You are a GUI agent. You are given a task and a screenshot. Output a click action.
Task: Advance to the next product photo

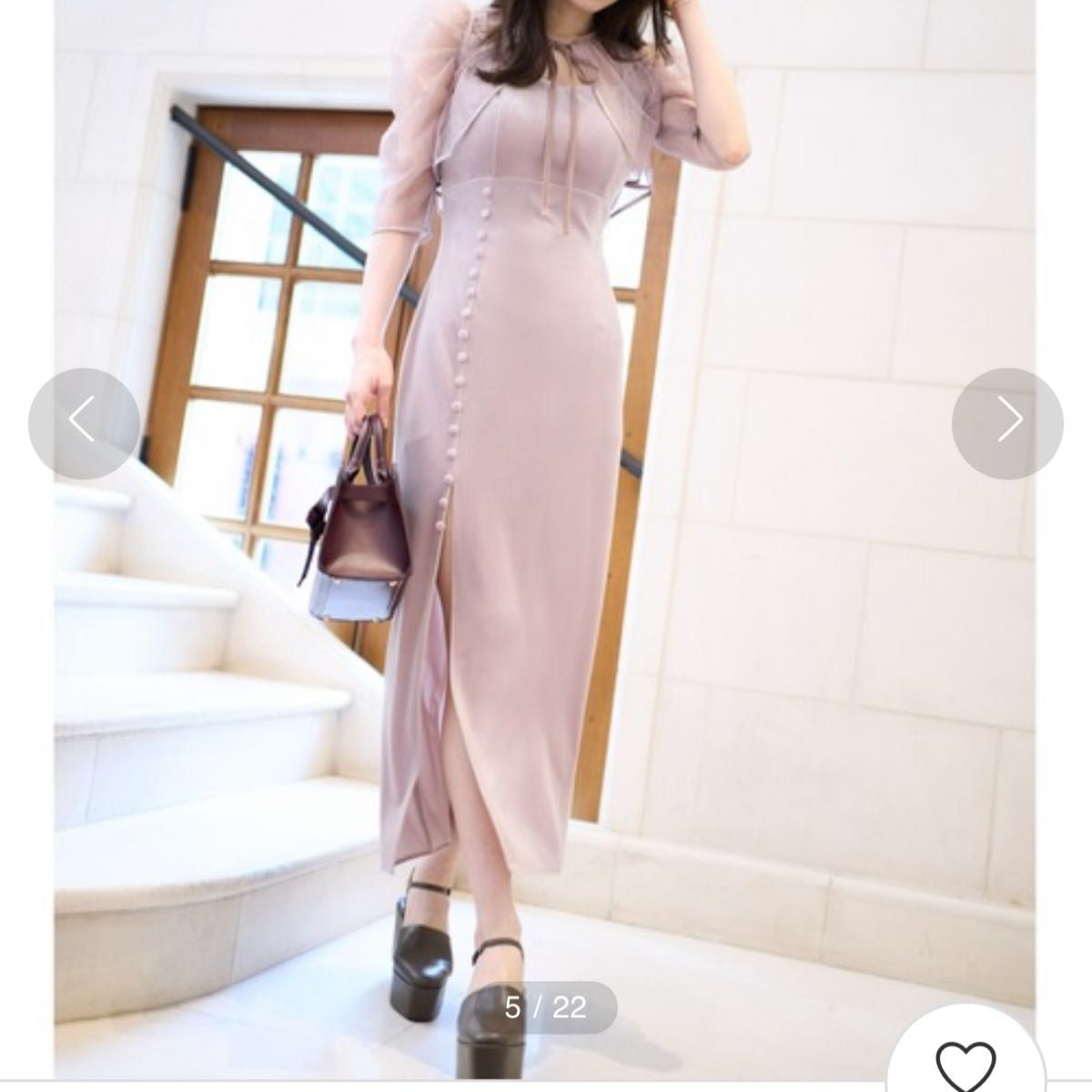coord(1007,423)
